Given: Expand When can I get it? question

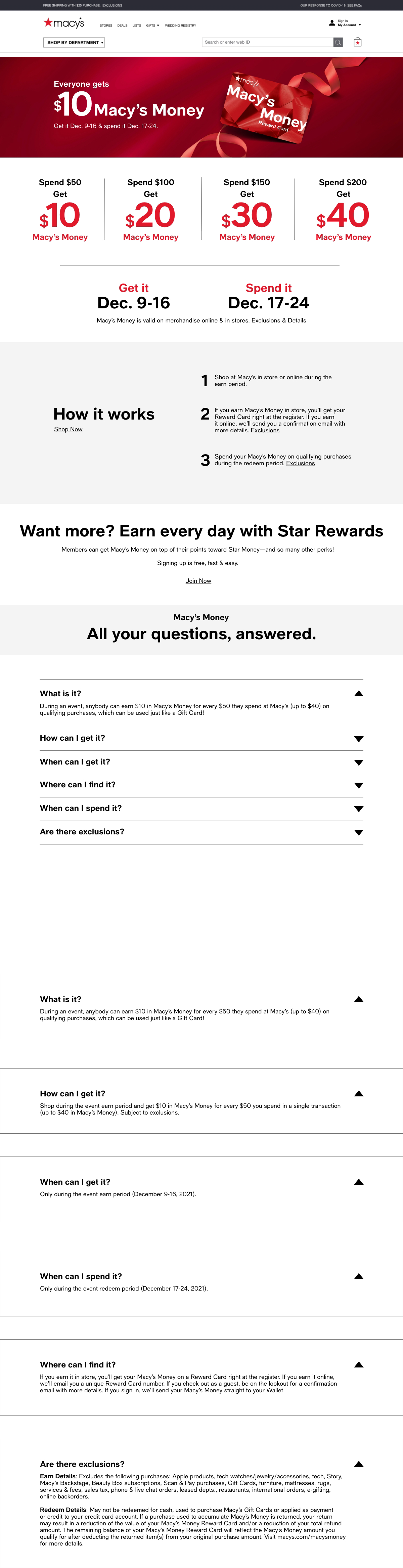Looking at the screenshot, I should click(x=201, y=762).
